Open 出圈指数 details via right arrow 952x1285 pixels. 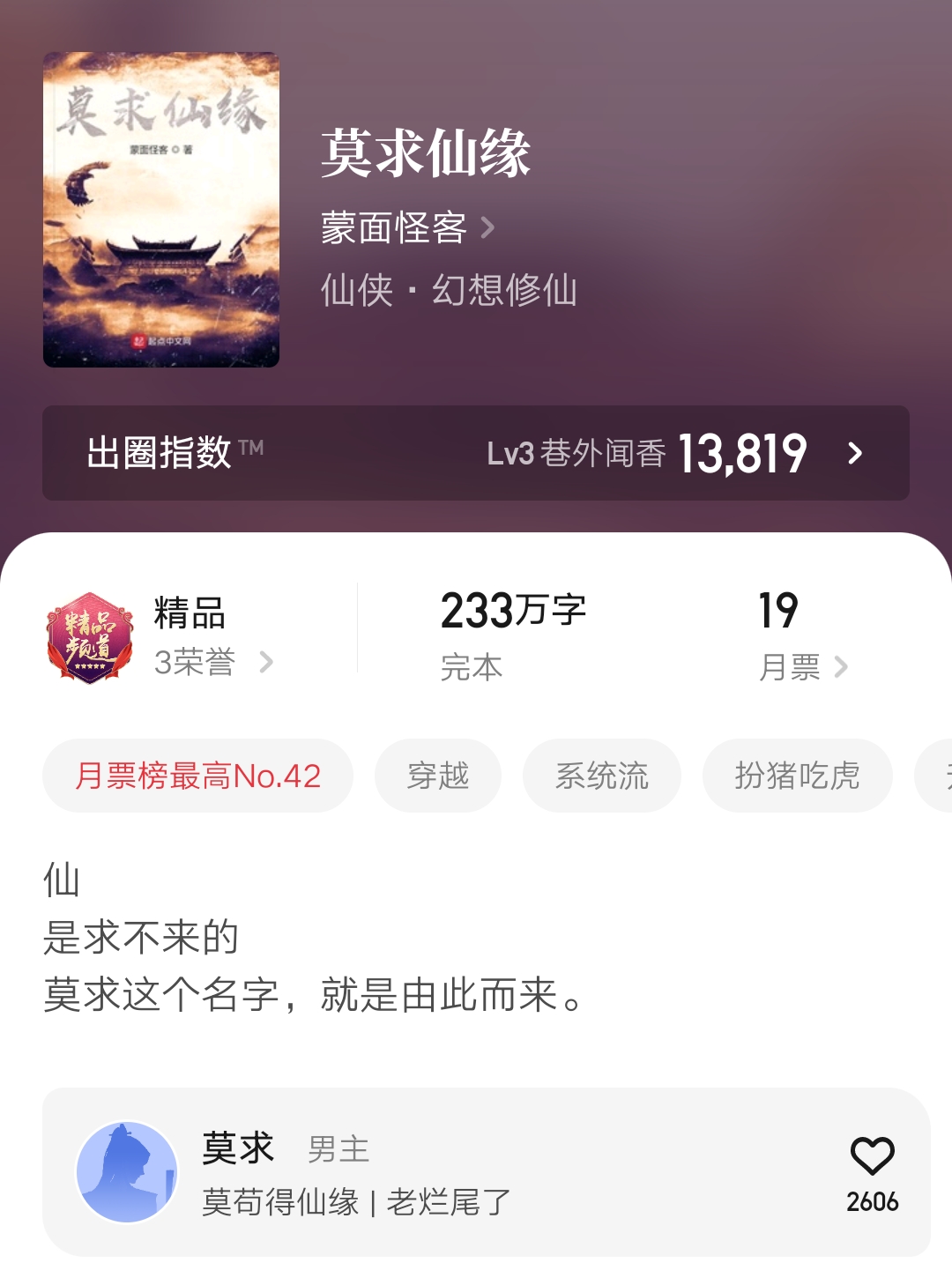point(853,455)
